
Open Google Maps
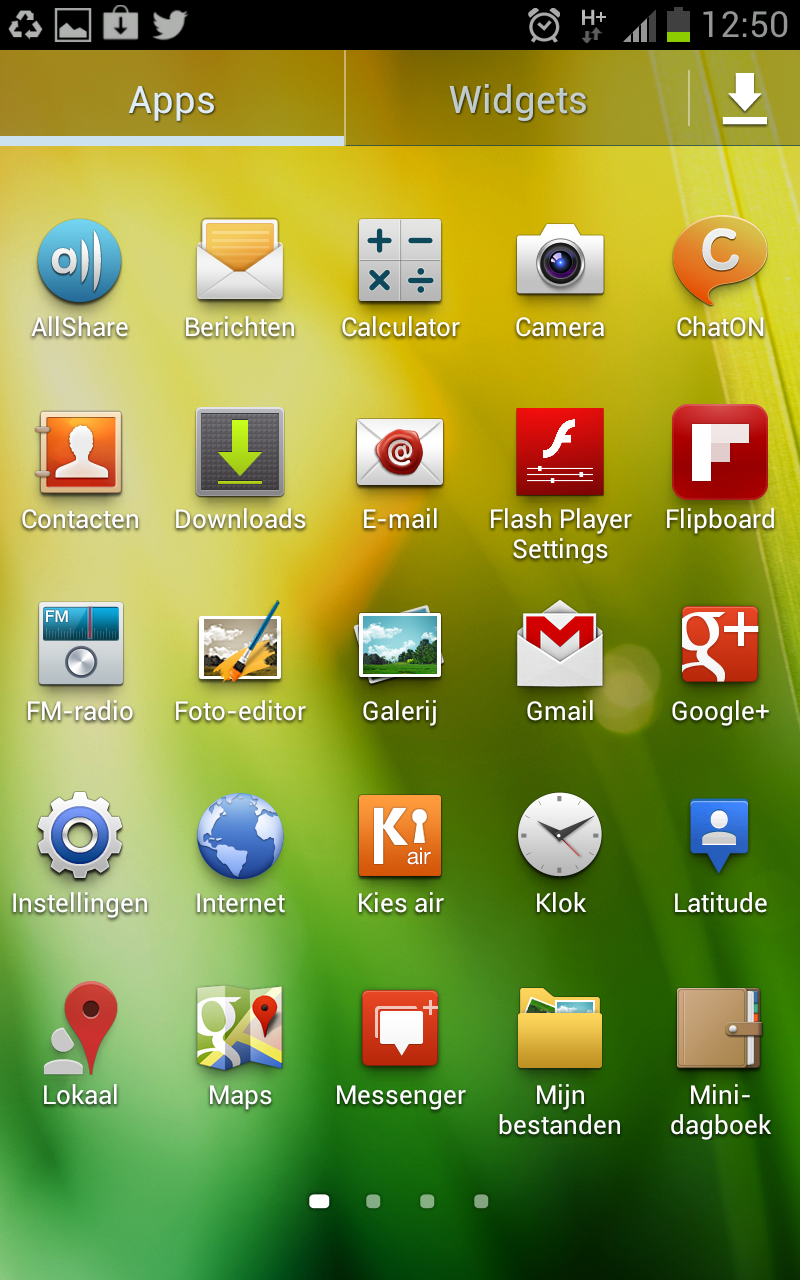click(x=240, y=1030)
